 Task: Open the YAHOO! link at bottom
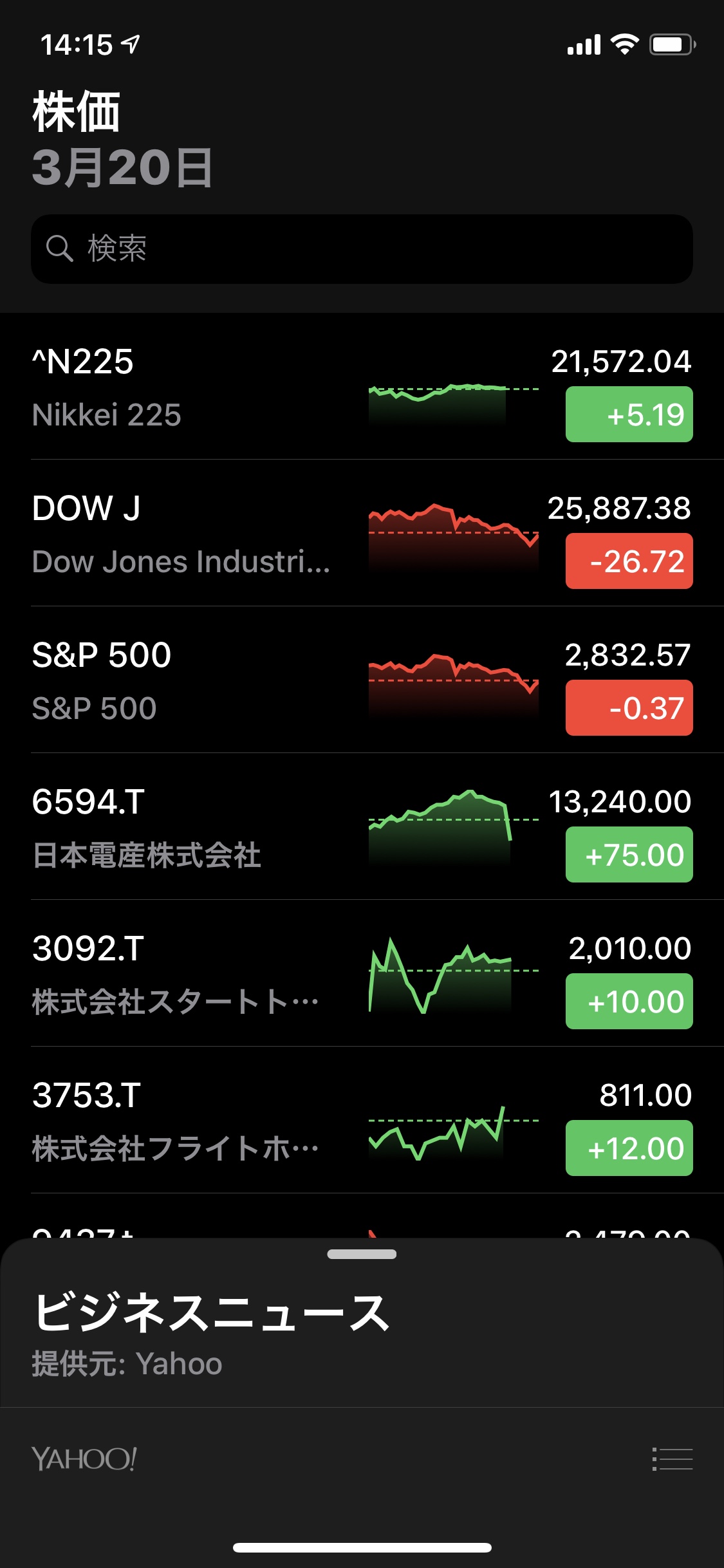[84, 1459]
